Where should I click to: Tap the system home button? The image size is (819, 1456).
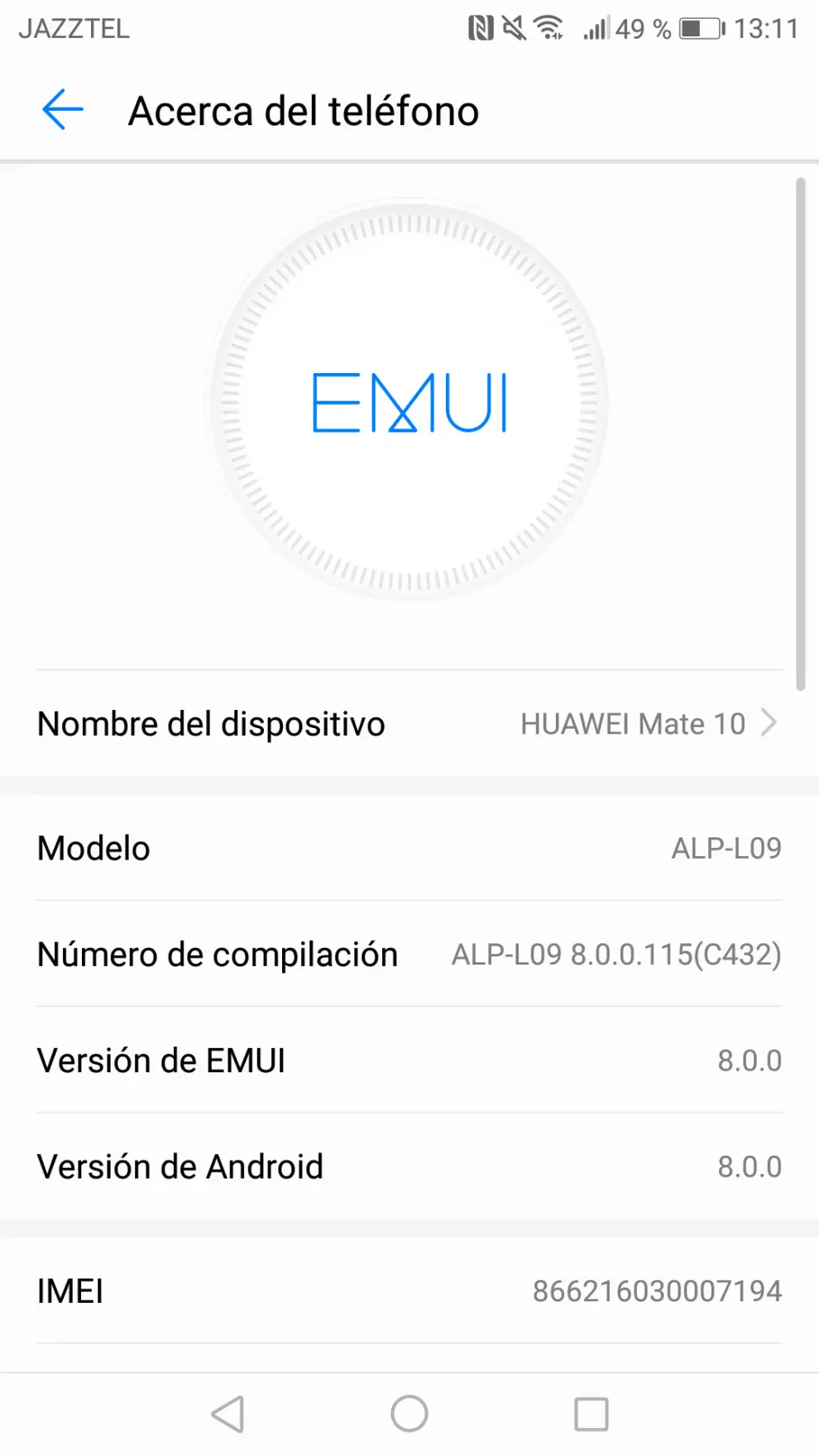click(409, 1414)
